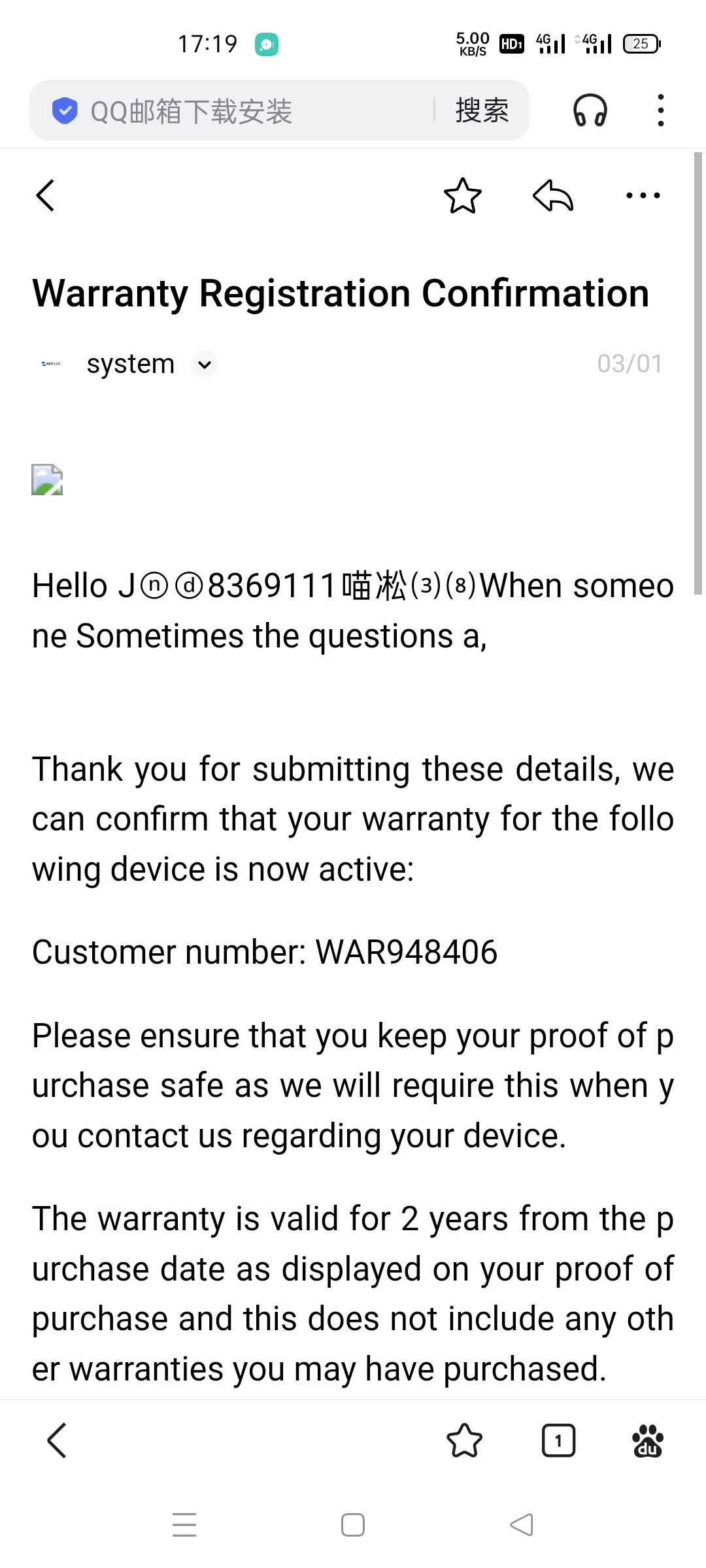Open the browser three-dot menu
706x1568 pixels.
(661, 110)
